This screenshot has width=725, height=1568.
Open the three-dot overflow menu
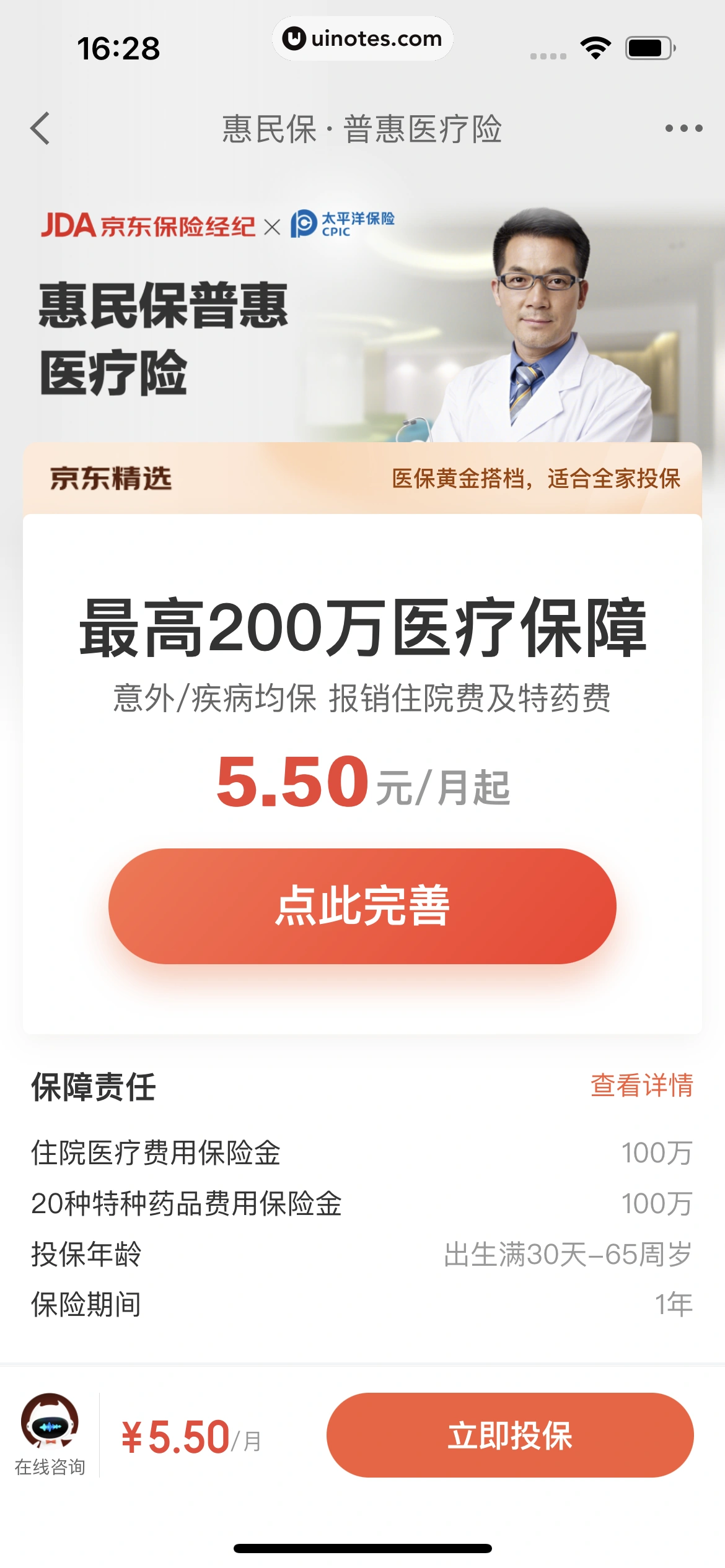[x=683, y=129]
